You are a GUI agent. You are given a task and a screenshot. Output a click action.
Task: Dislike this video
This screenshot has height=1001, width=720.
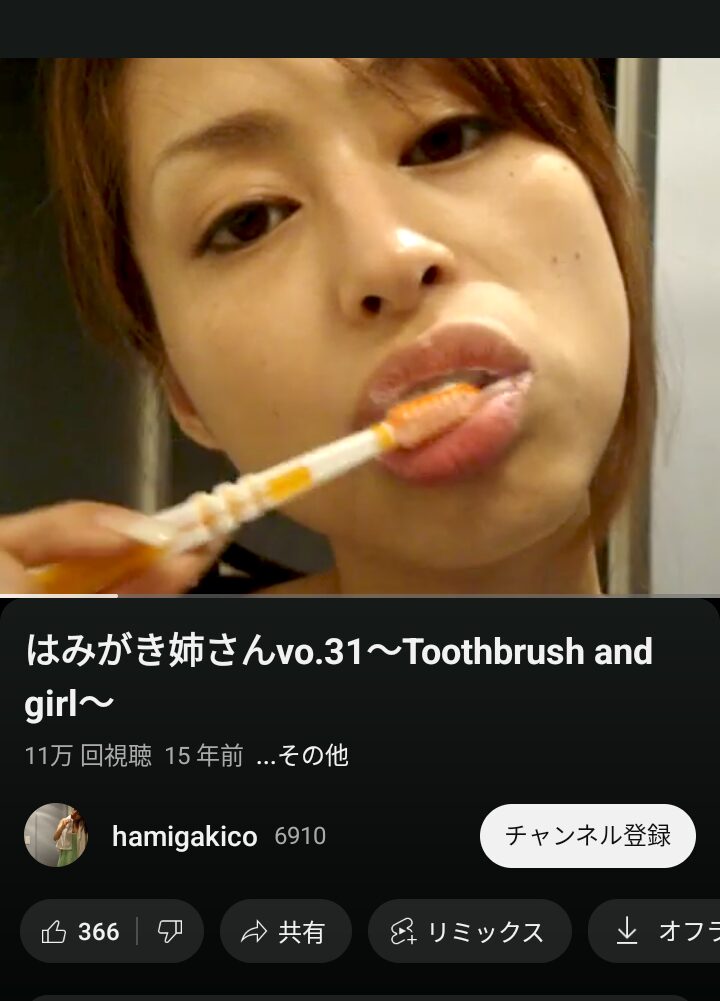point(170,932)
